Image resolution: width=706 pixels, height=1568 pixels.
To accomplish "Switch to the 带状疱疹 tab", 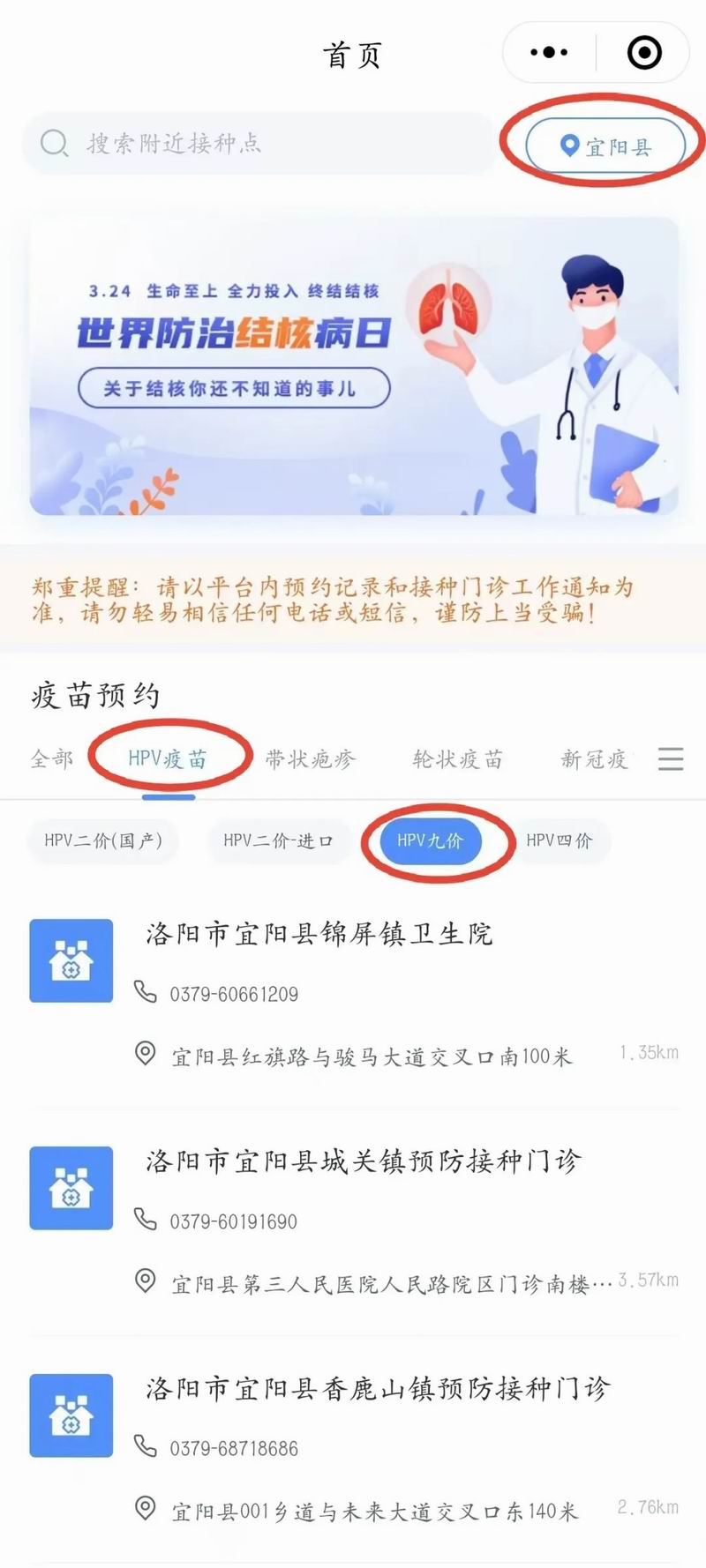I will [x=311, y=758].
